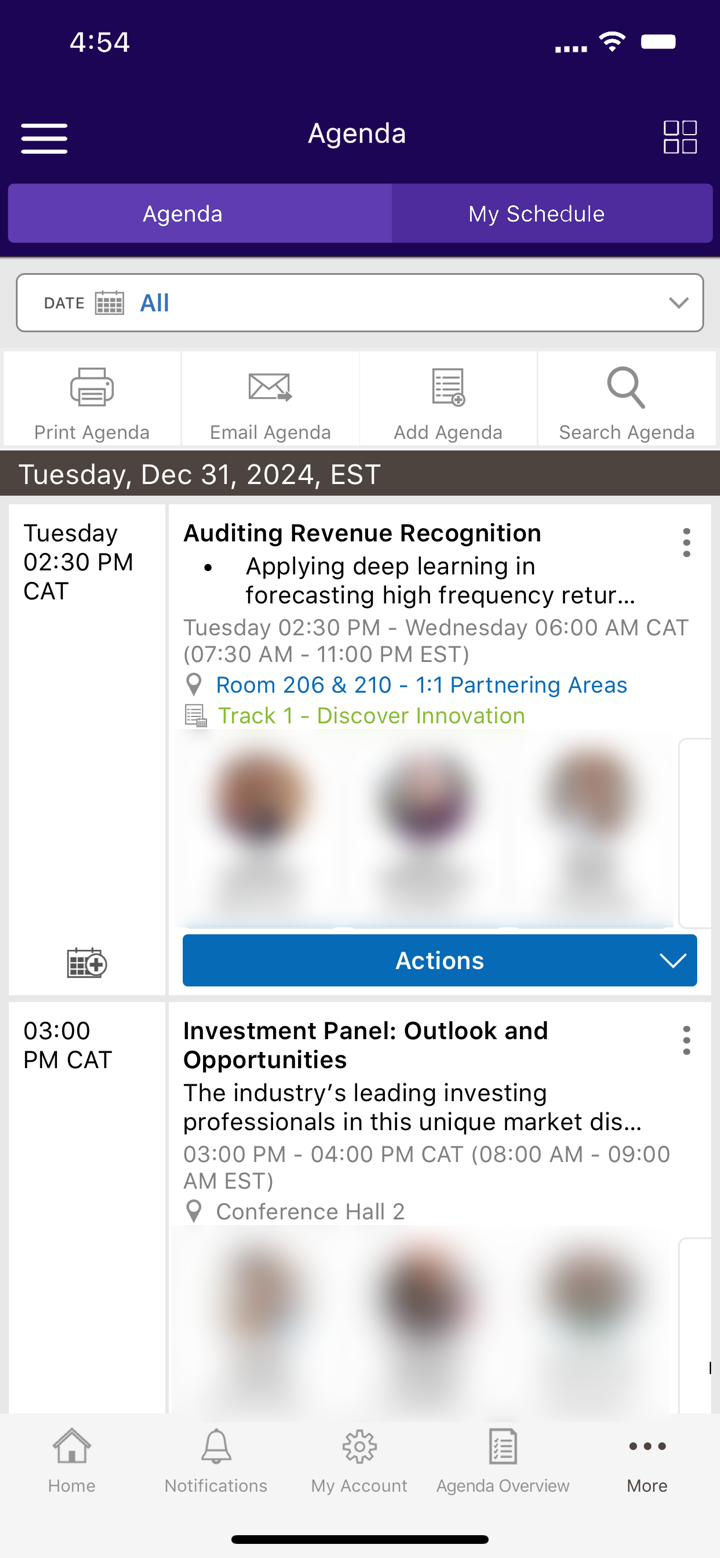This screenshot has width=720, height=1558.
Task: Open the hamburger navigation menu
Action: (44, 138)
